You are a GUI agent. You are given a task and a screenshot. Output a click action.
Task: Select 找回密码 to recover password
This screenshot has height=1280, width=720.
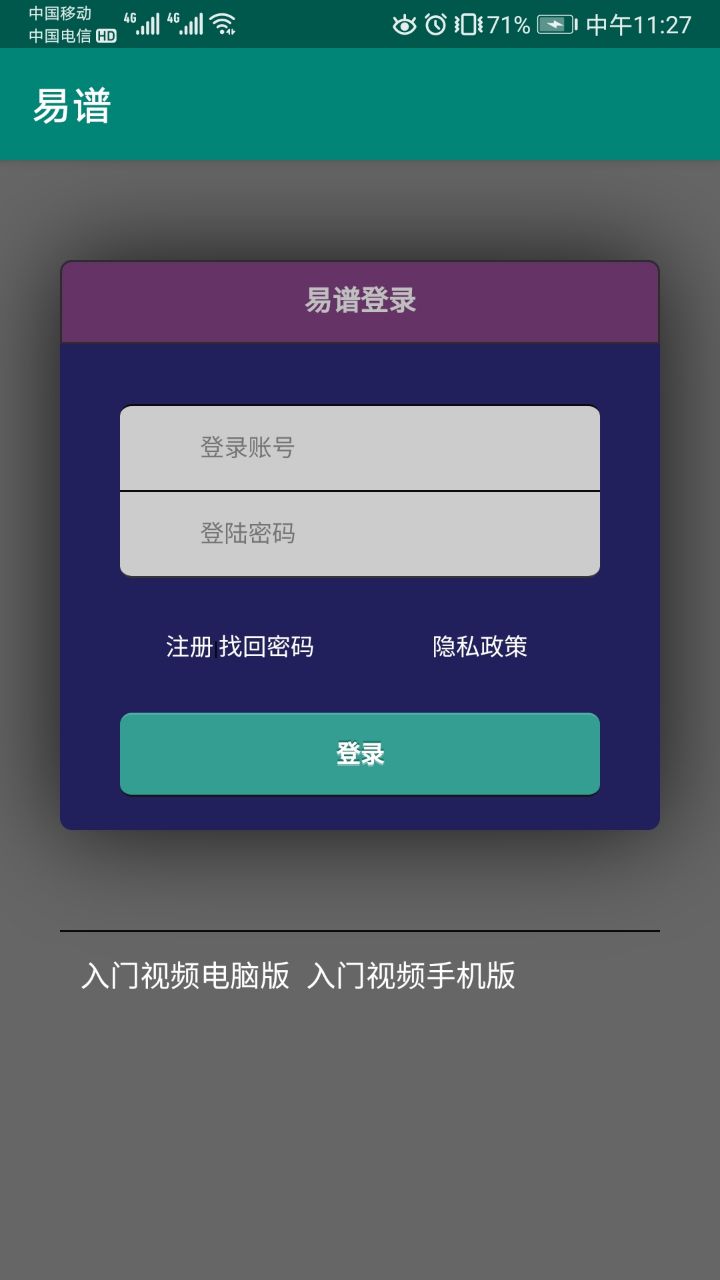[x=267, y=647]
